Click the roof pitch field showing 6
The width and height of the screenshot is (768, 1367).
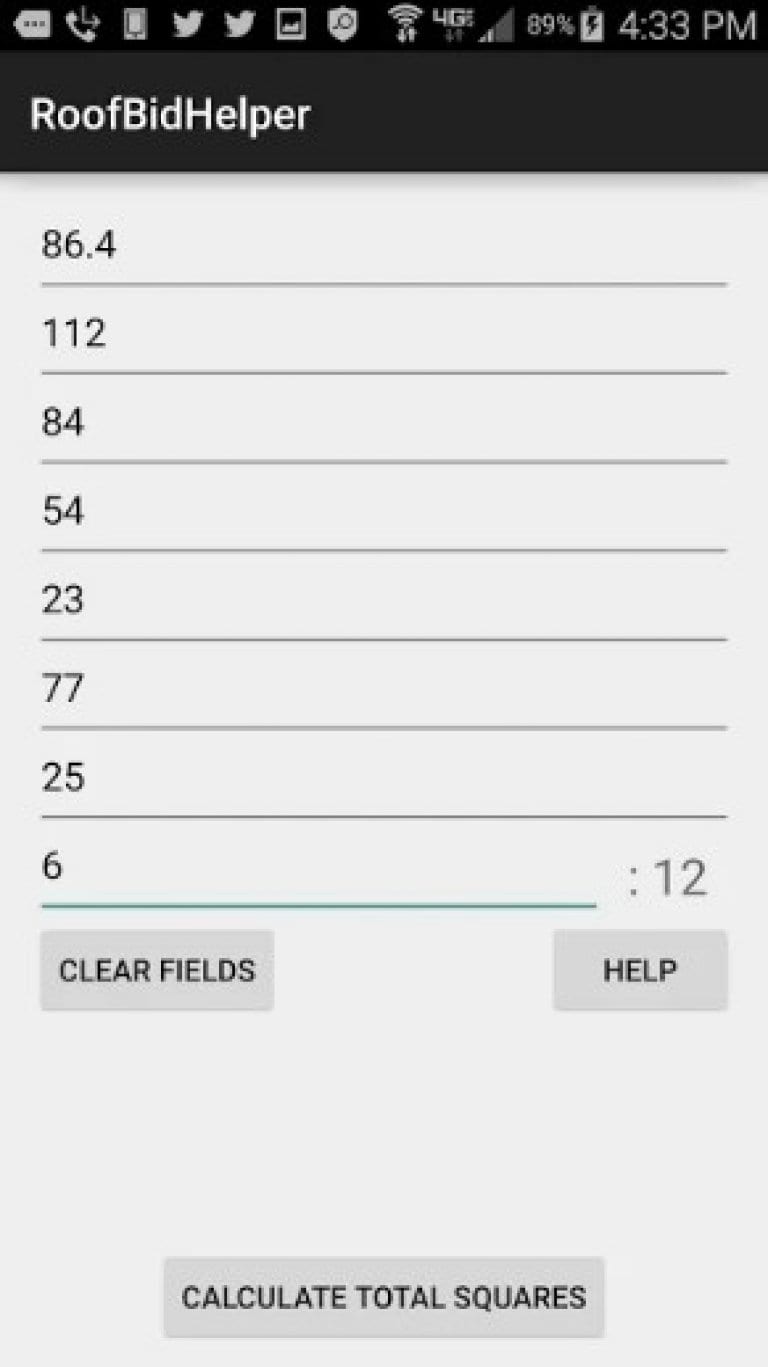coord(316,868)
